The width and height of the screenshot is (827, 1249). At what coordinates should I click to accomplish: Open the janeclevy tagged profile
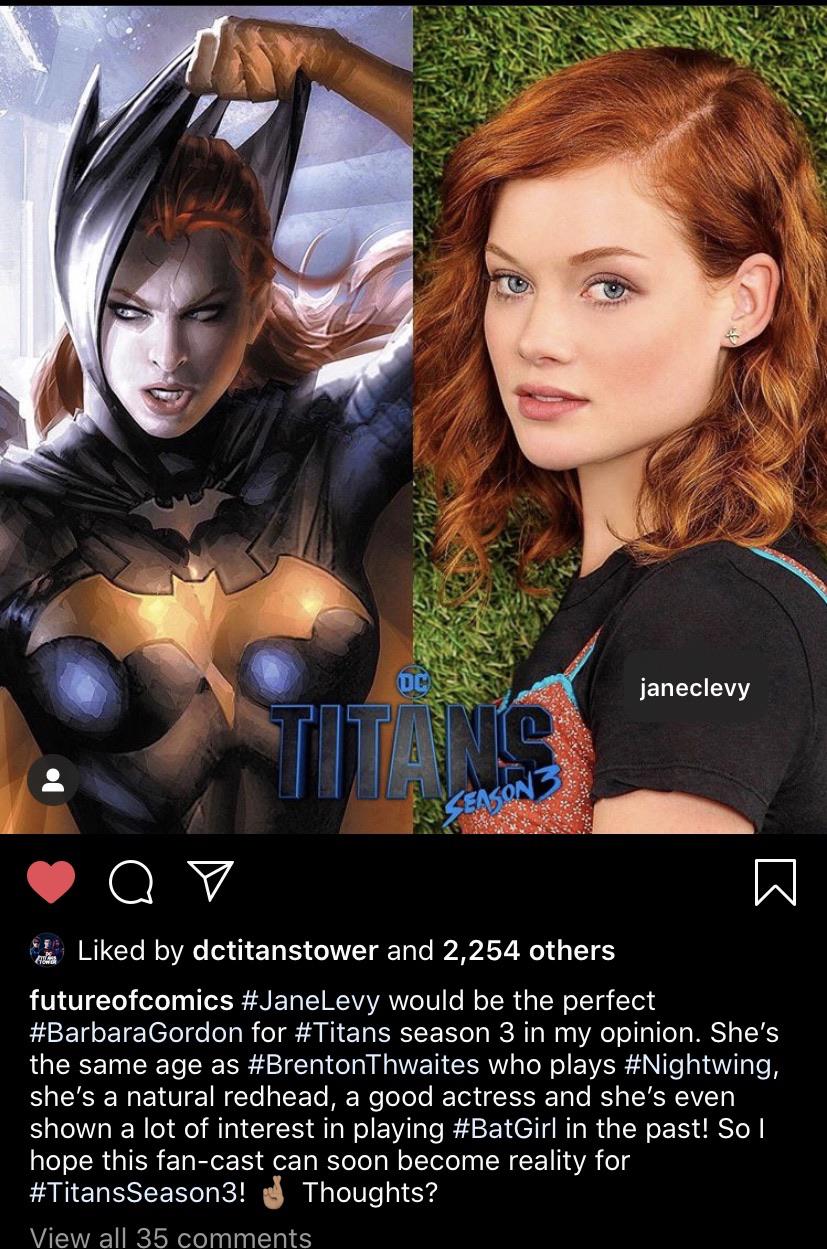694,688
